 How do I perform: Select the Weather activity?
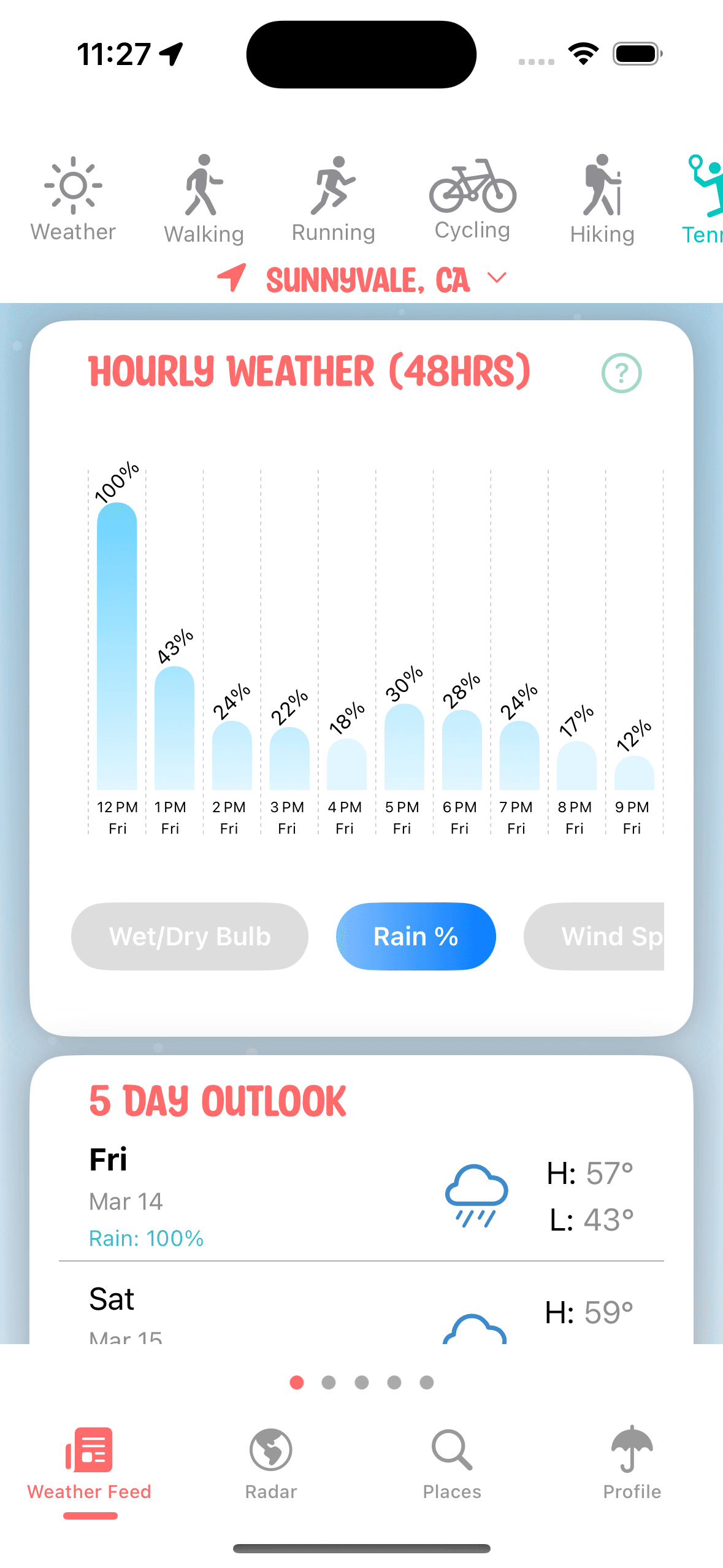[73, 199]
